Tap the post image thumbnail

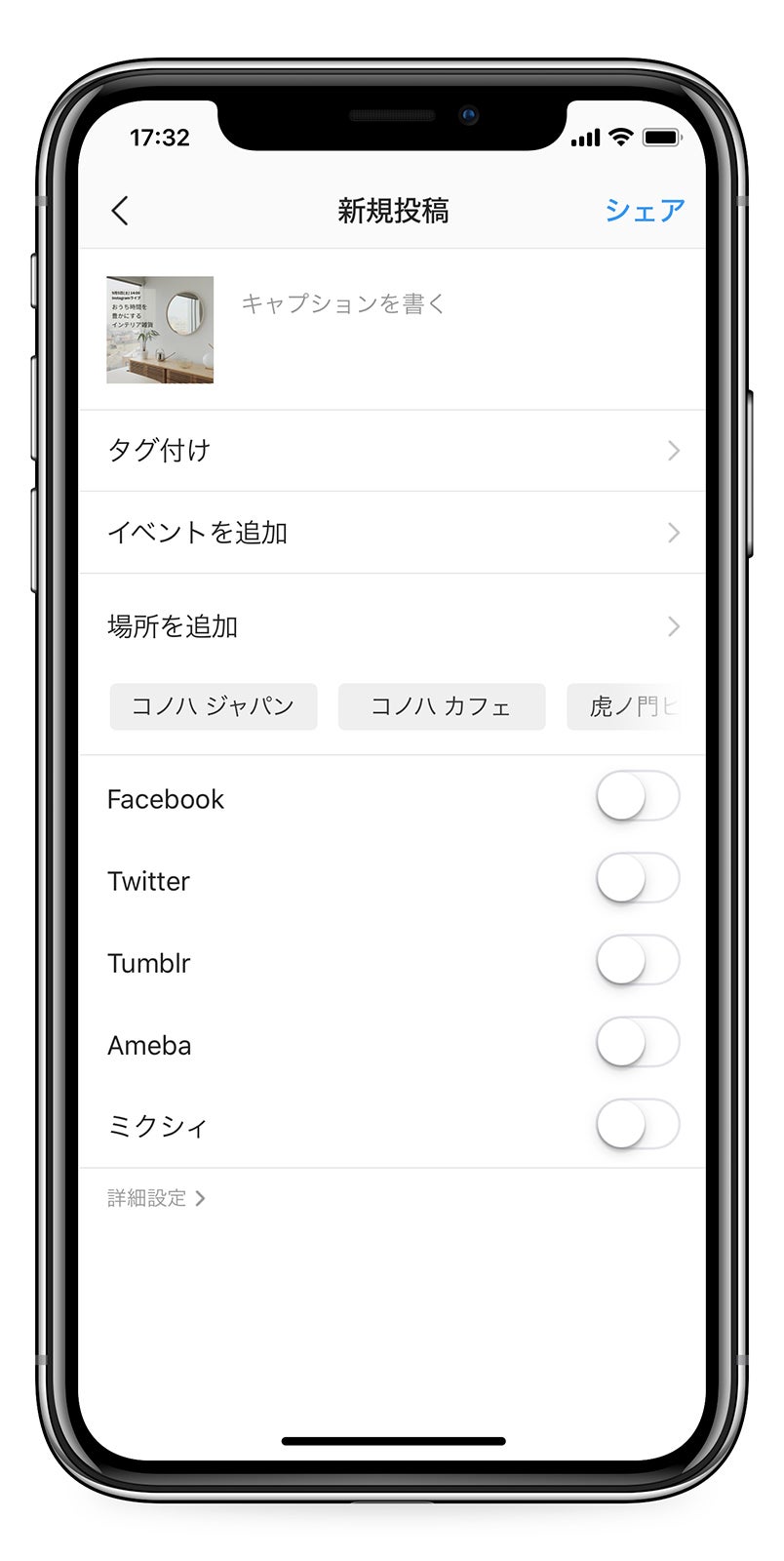pos(160,331)
